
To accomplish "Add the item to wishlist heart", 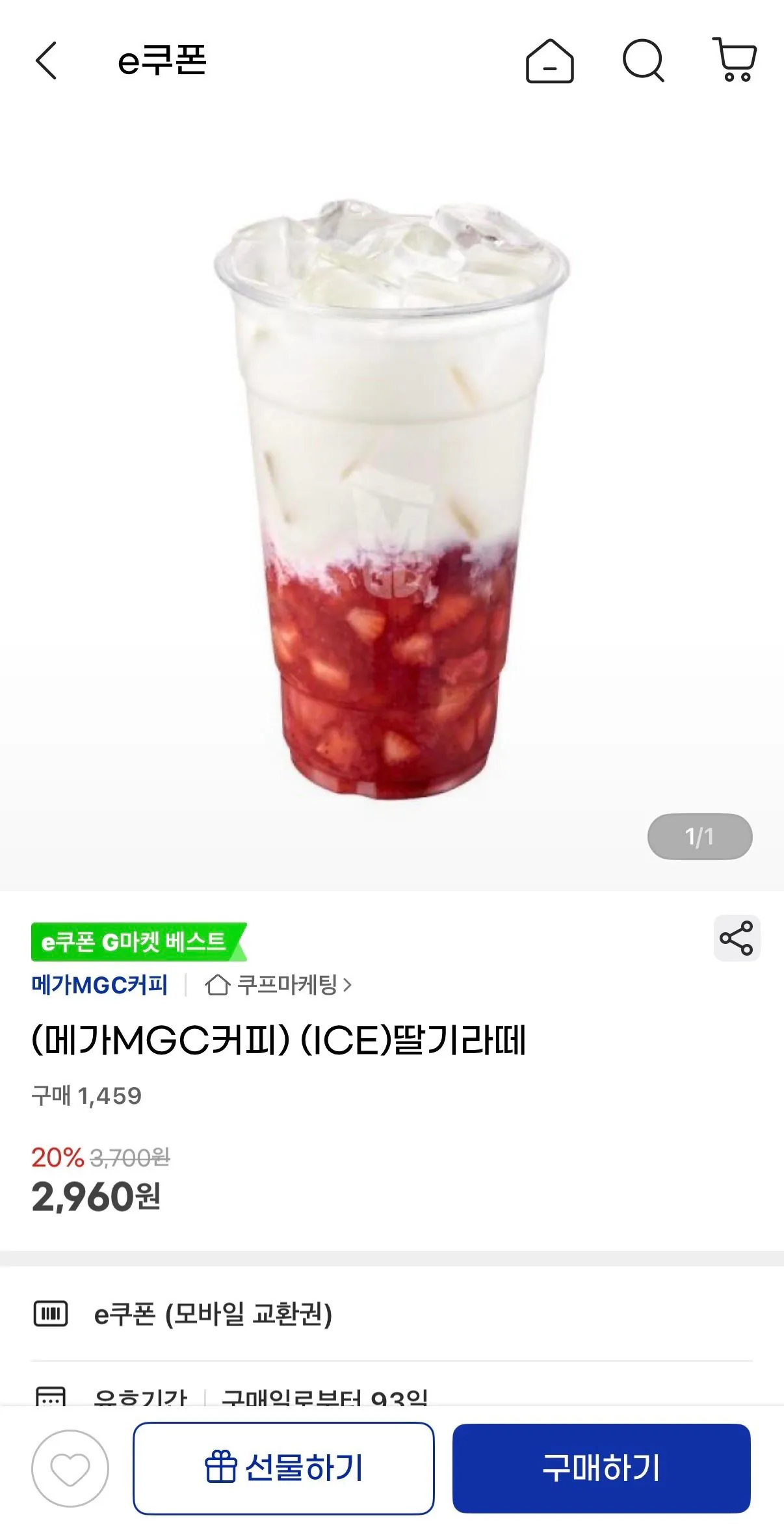I will (70, 1468).
